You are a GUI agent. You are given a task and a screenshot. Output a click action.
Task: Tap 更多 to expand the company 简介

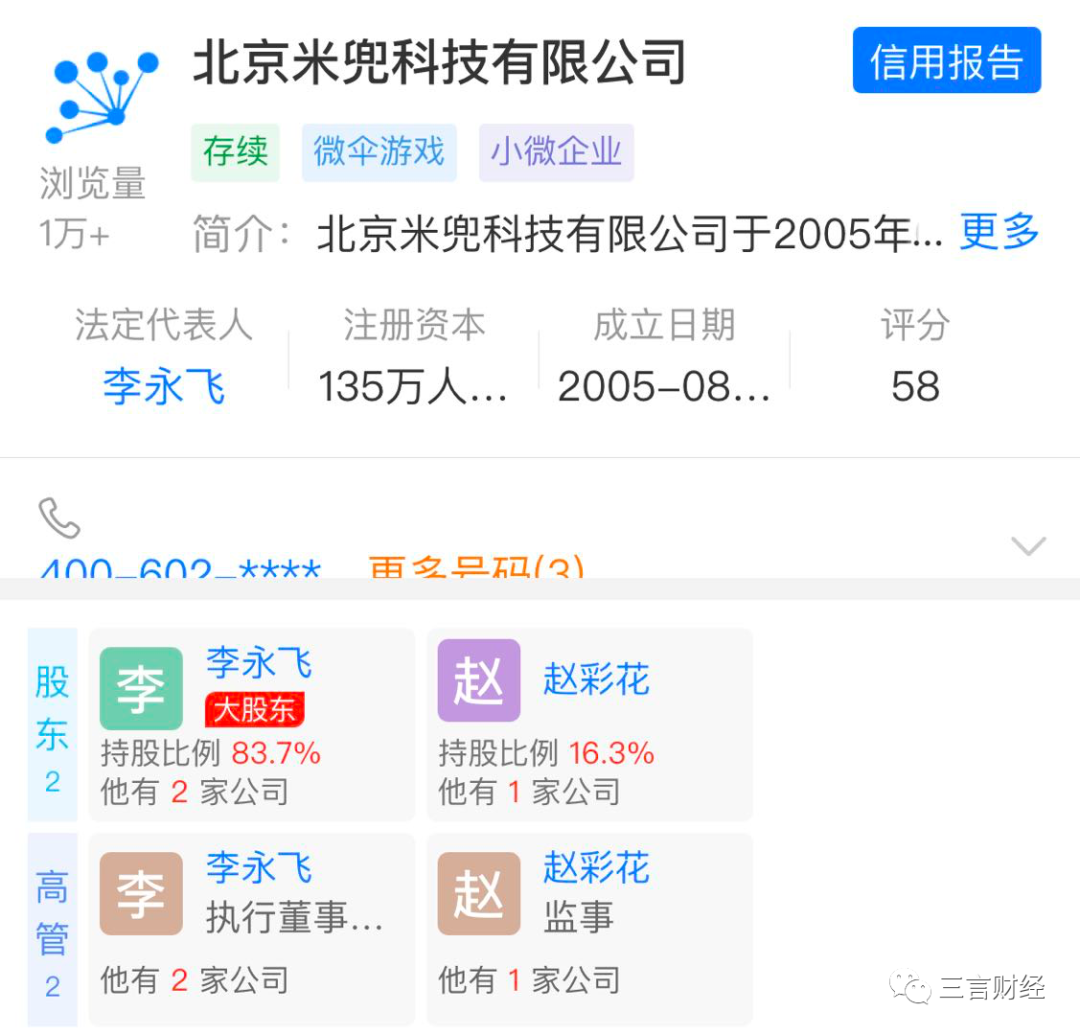click(999, 233)
